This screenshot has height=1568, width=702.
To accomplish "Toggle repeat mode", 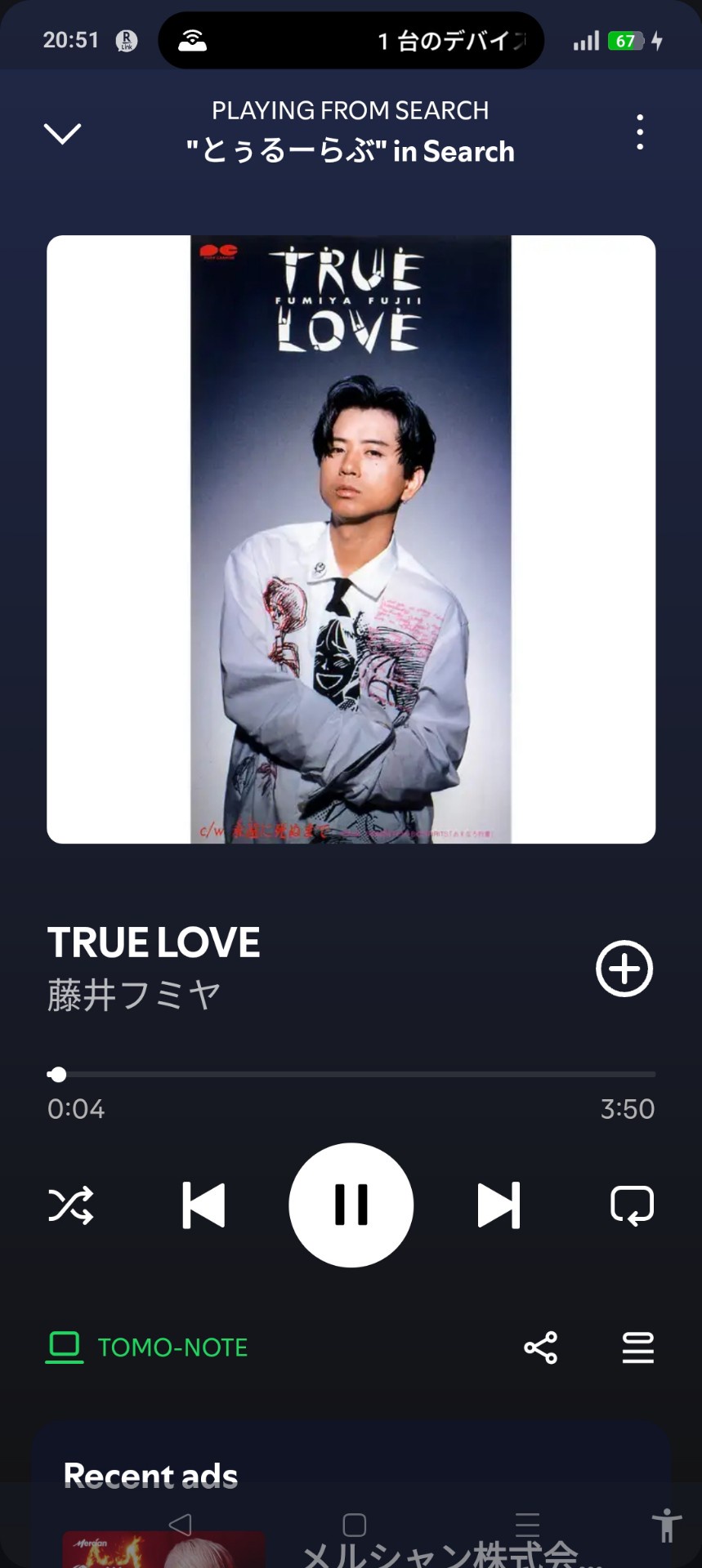I will [632, 1205].
